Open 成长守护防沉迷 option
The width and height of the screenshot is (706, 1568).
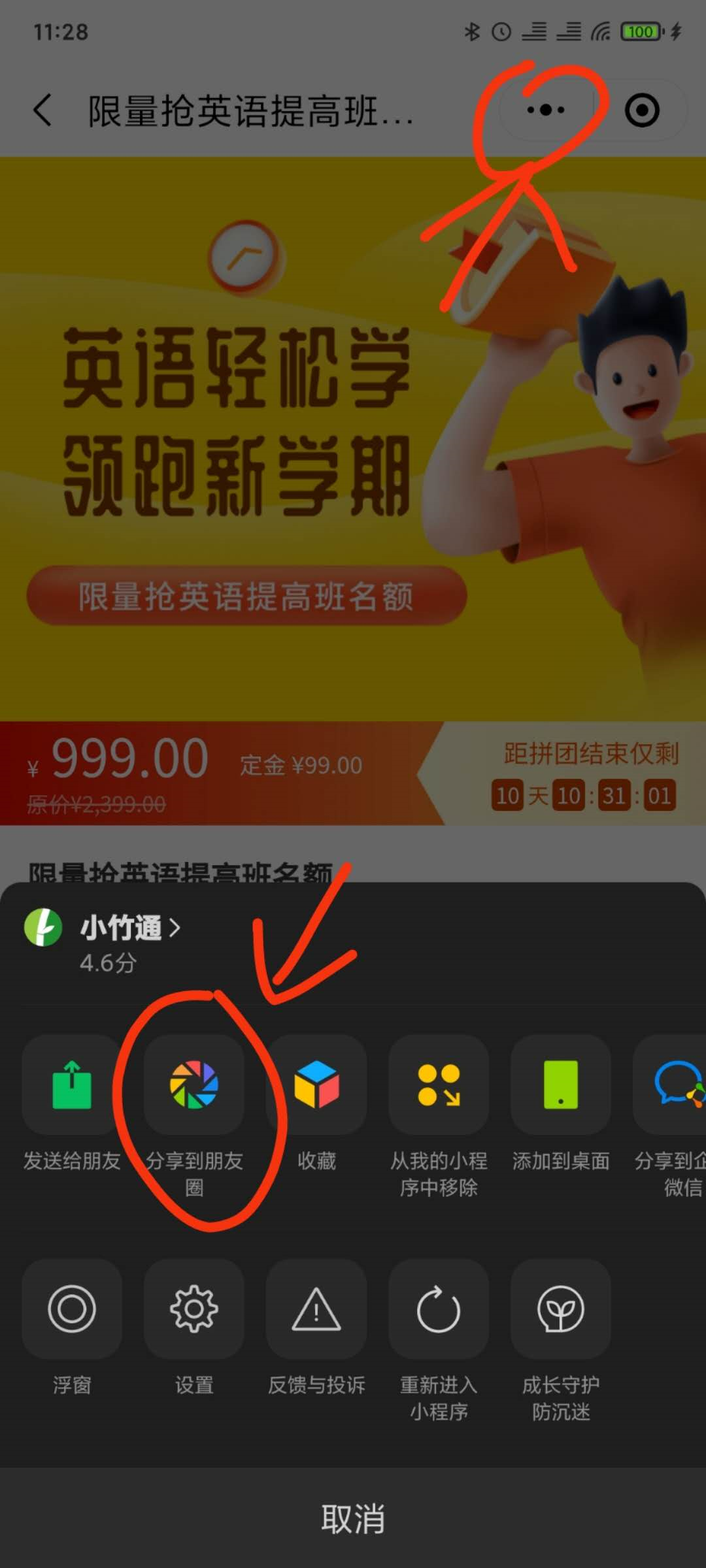561,1309
